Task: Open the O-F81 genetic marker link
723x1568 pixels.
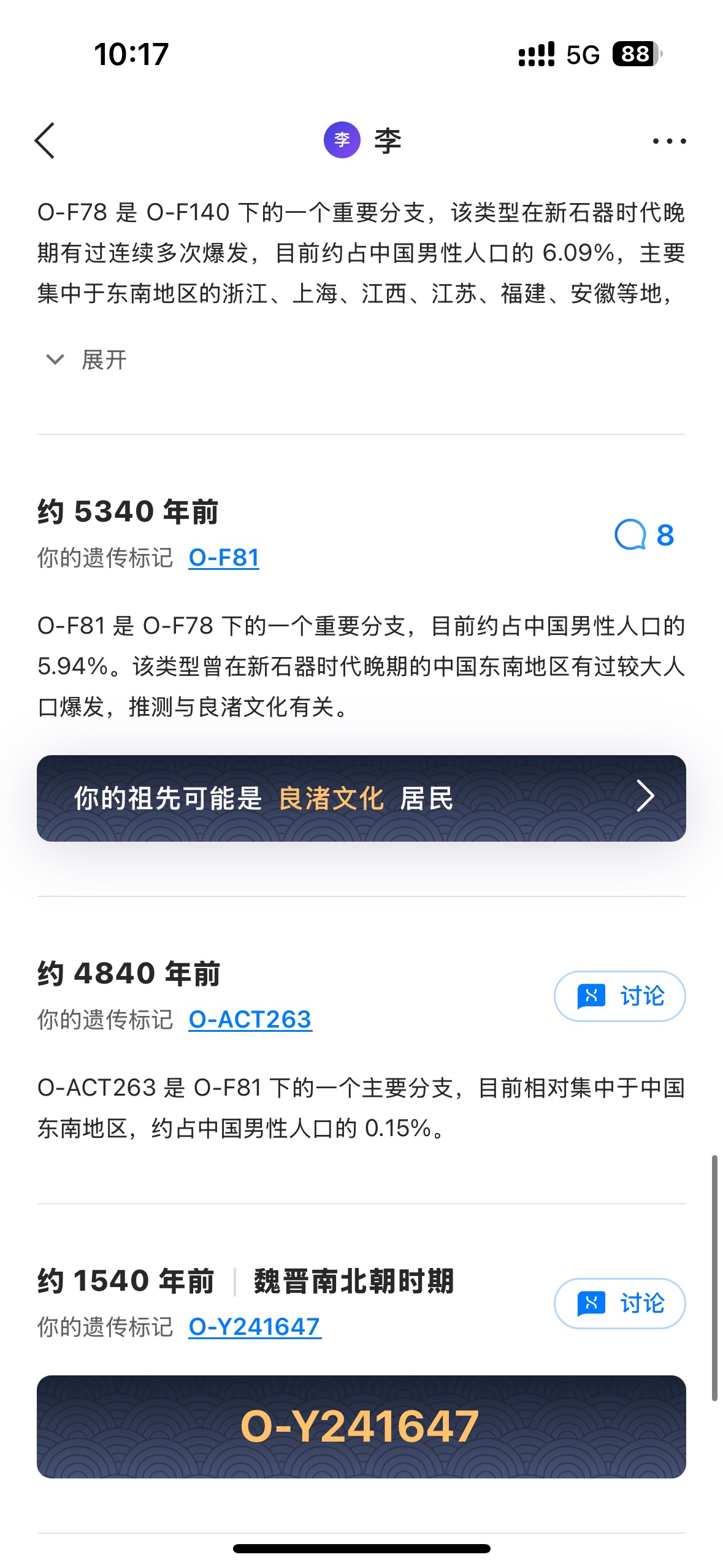Action: tap(224, 558)
